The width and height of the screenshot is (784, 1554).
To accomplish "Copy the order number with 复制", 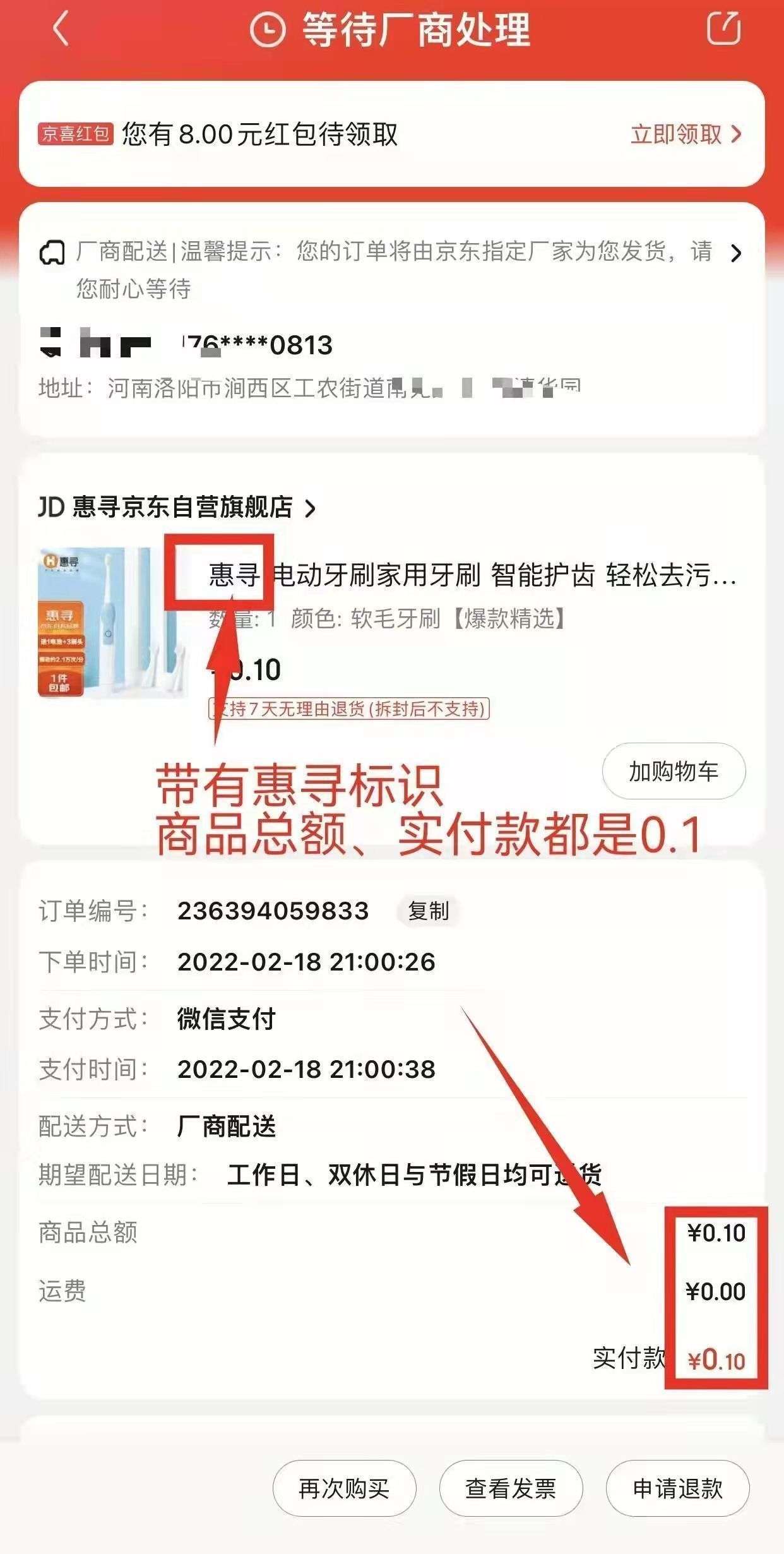I will [x=428, y=911].
